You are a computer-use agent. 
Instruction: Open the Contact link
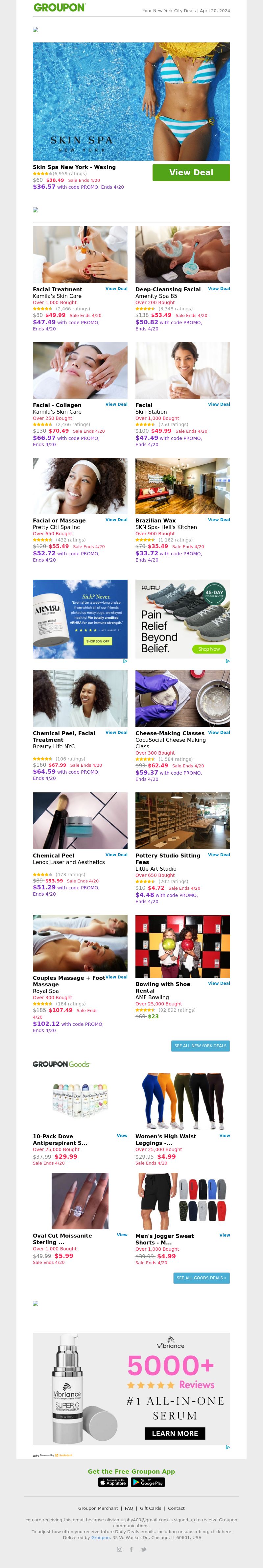pos(176,1508)
